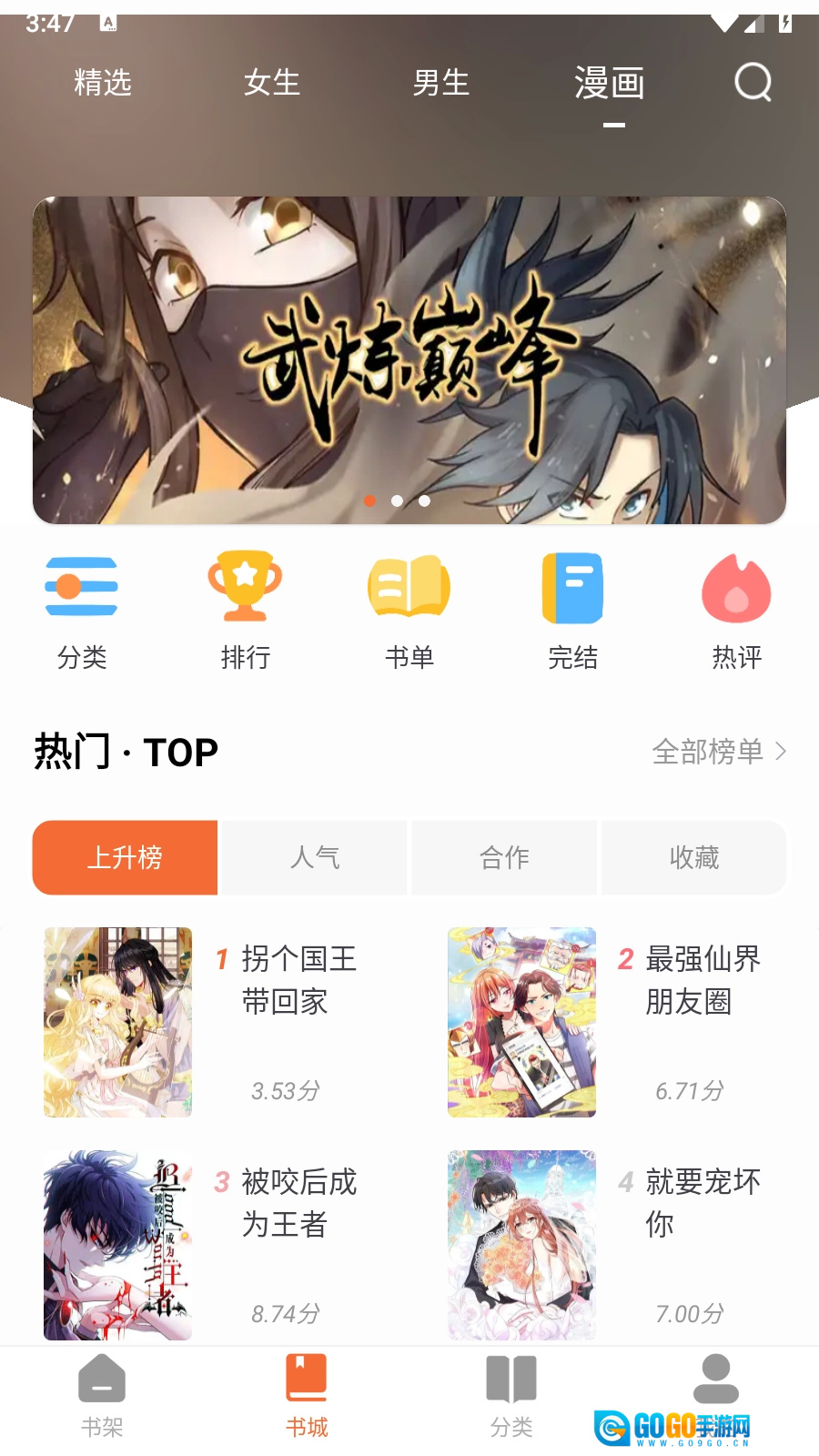
Task: Open the 分类 shortcut with striped icon
Action: tap(82, 610)
